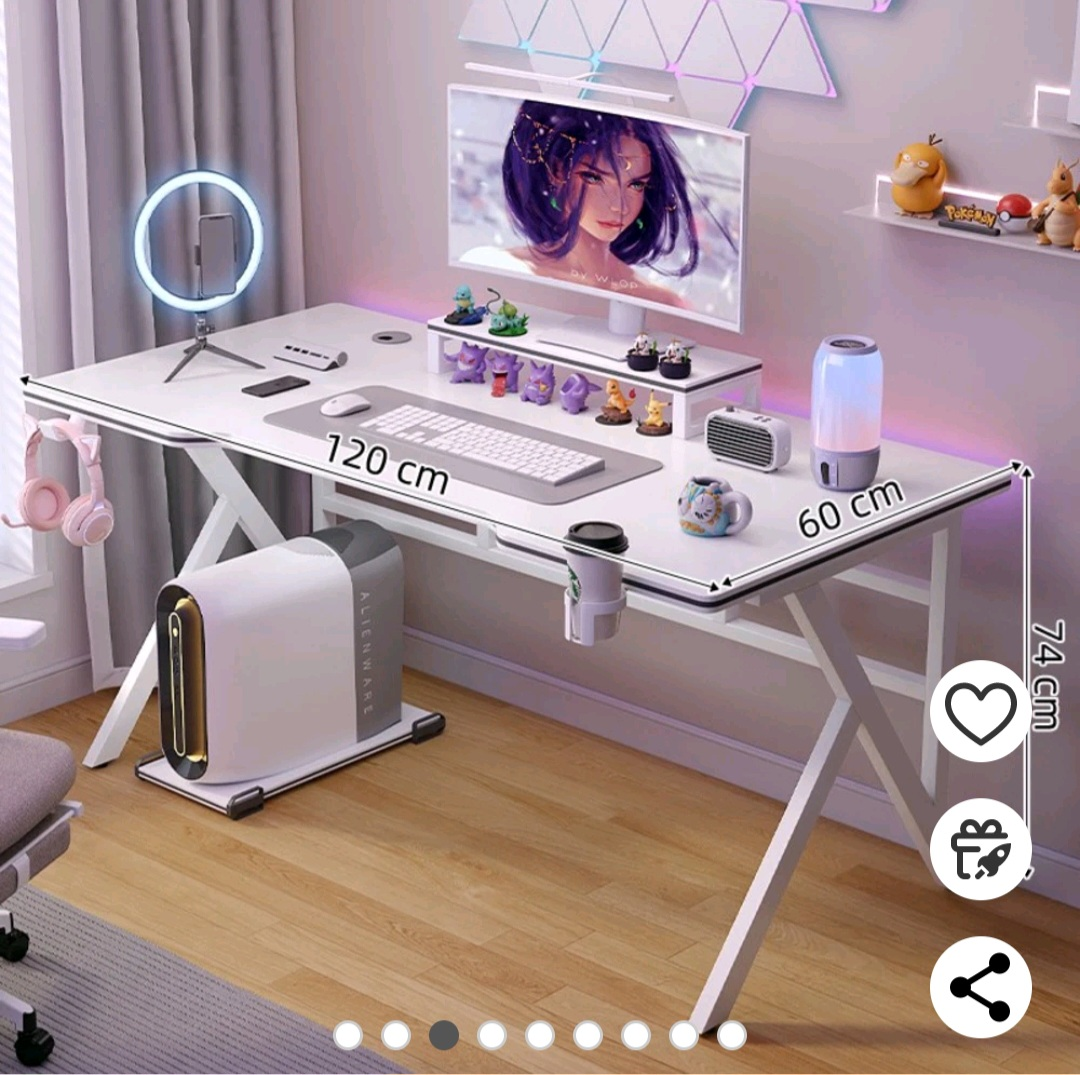Jump to the last image indicator dot
This screenshot has height=1075, width=1080.
tap(731, 1035)
